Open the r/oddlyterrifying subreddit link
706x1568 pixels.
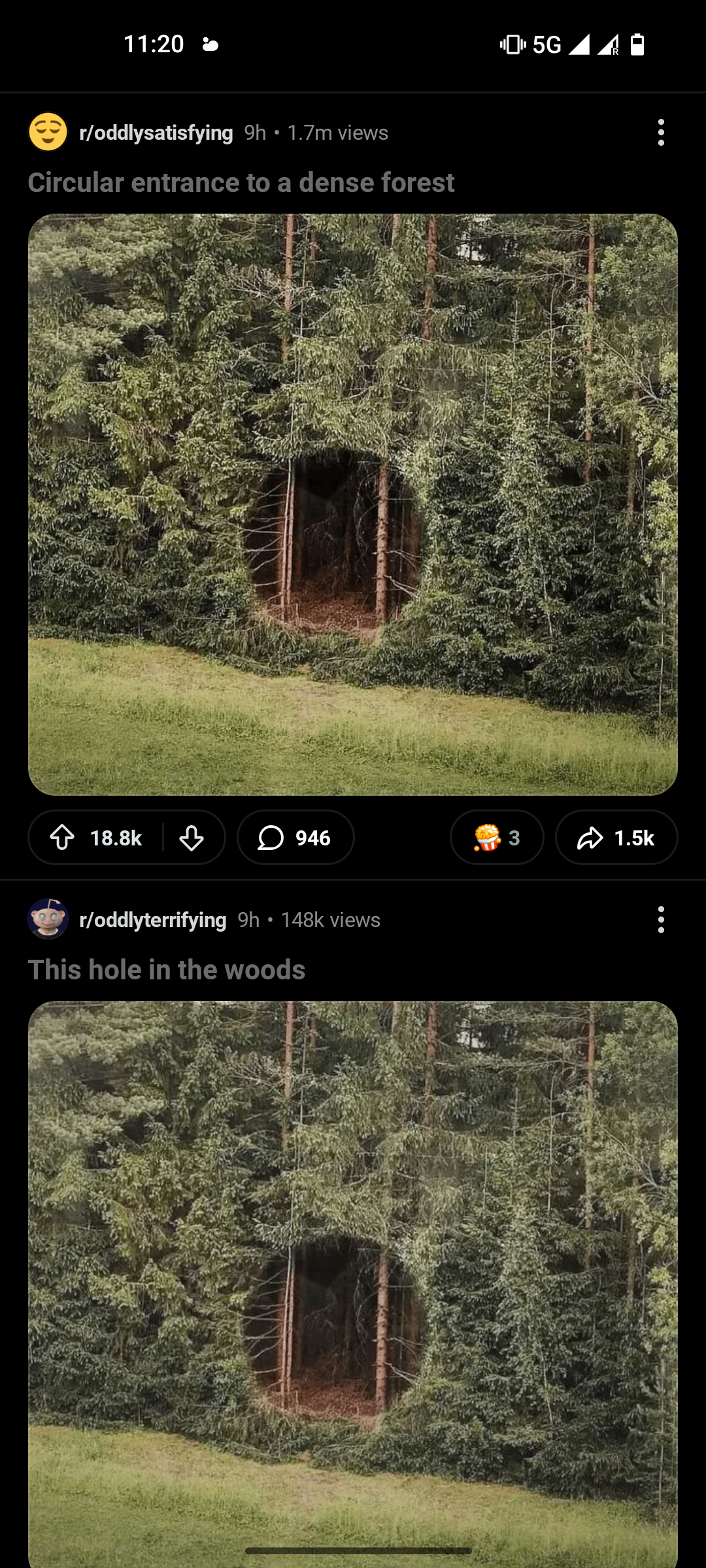(x=152, y=920)
